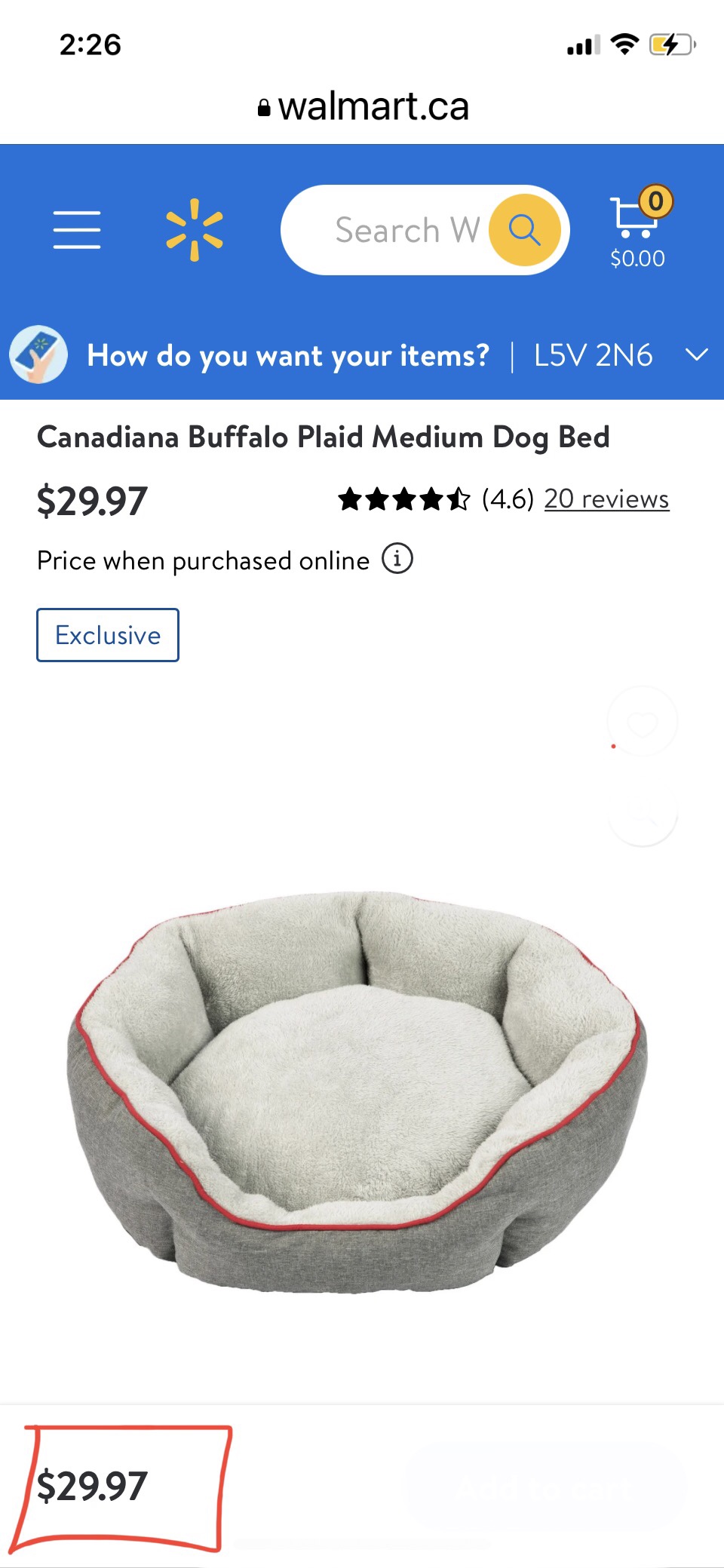
Task: Open the dog bed product image
Action: point(357,1092)
